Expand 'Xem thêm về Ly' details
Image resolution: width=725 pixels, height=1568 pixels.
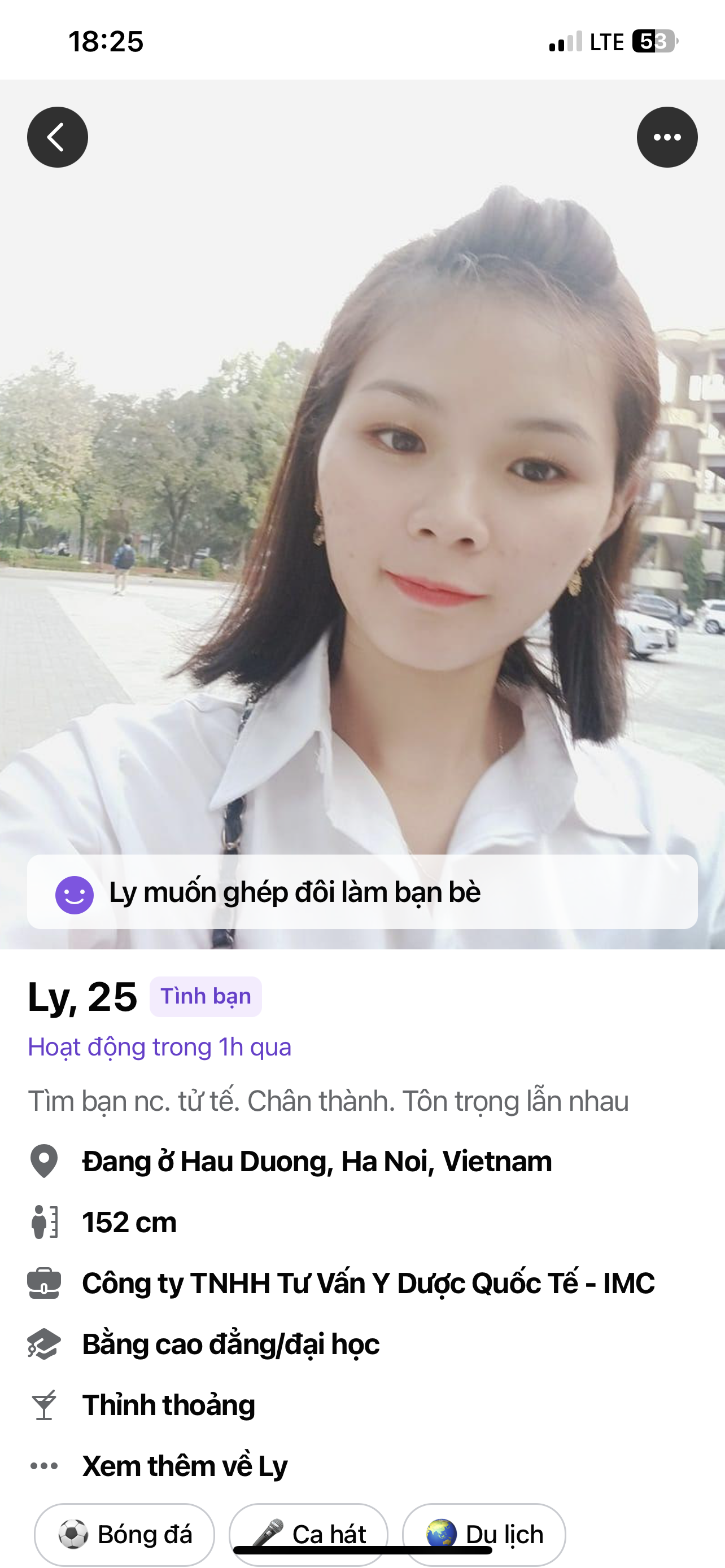(x=185, y=1466)
